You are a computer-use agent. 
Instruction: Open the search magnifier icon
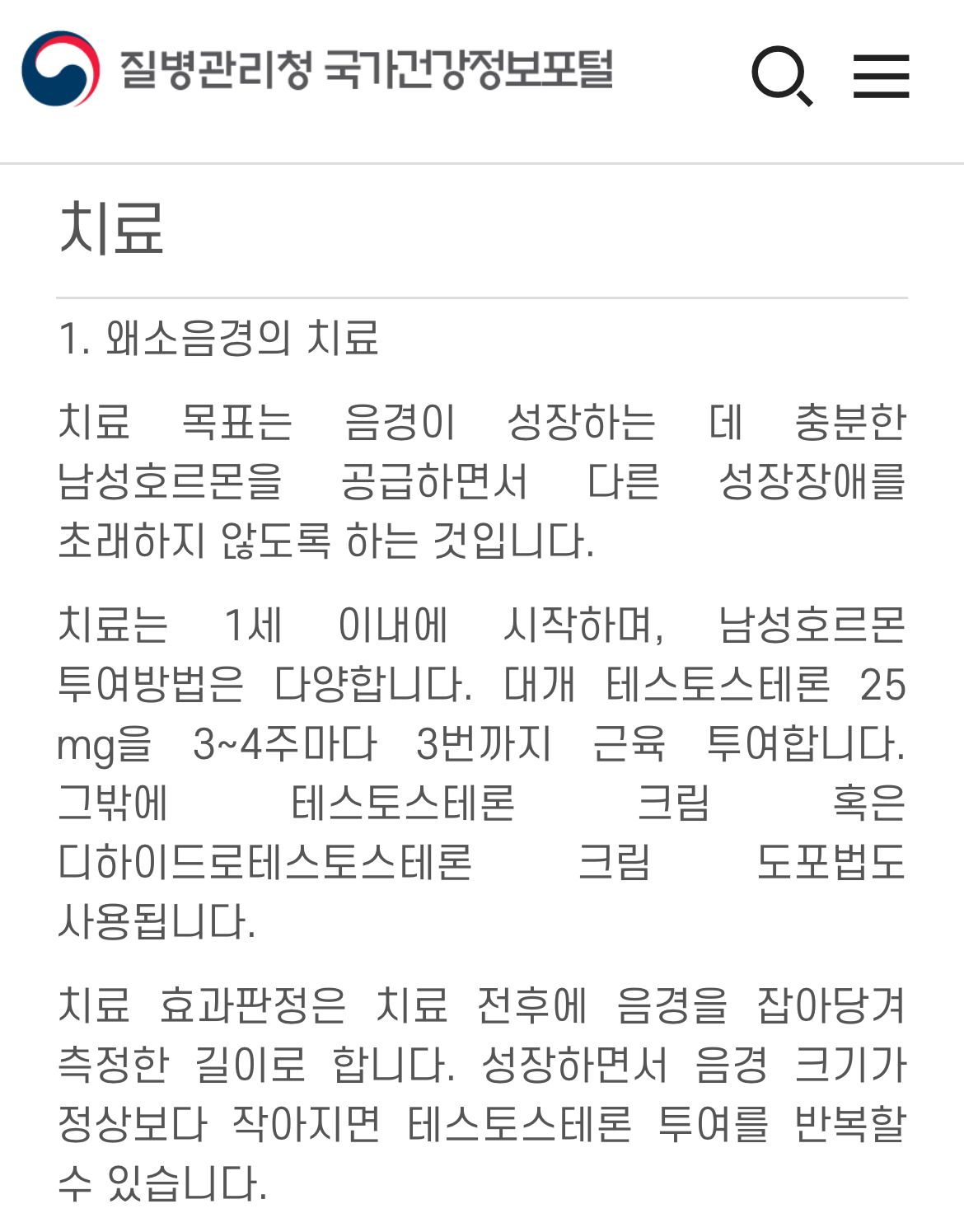click(x=781, y=77)
